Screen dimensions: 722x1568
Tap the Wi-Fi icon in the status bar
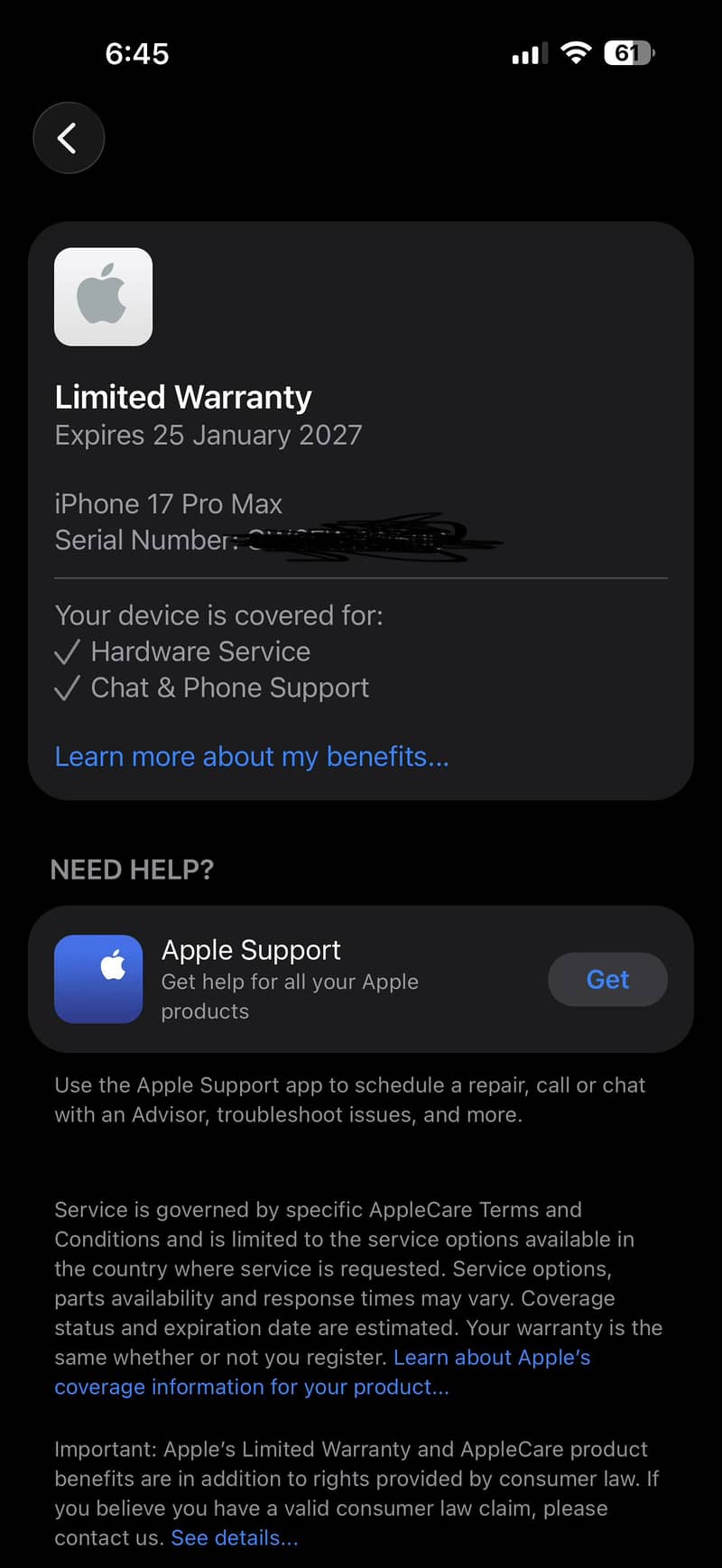pyautogui.click(x=576, y=52)
